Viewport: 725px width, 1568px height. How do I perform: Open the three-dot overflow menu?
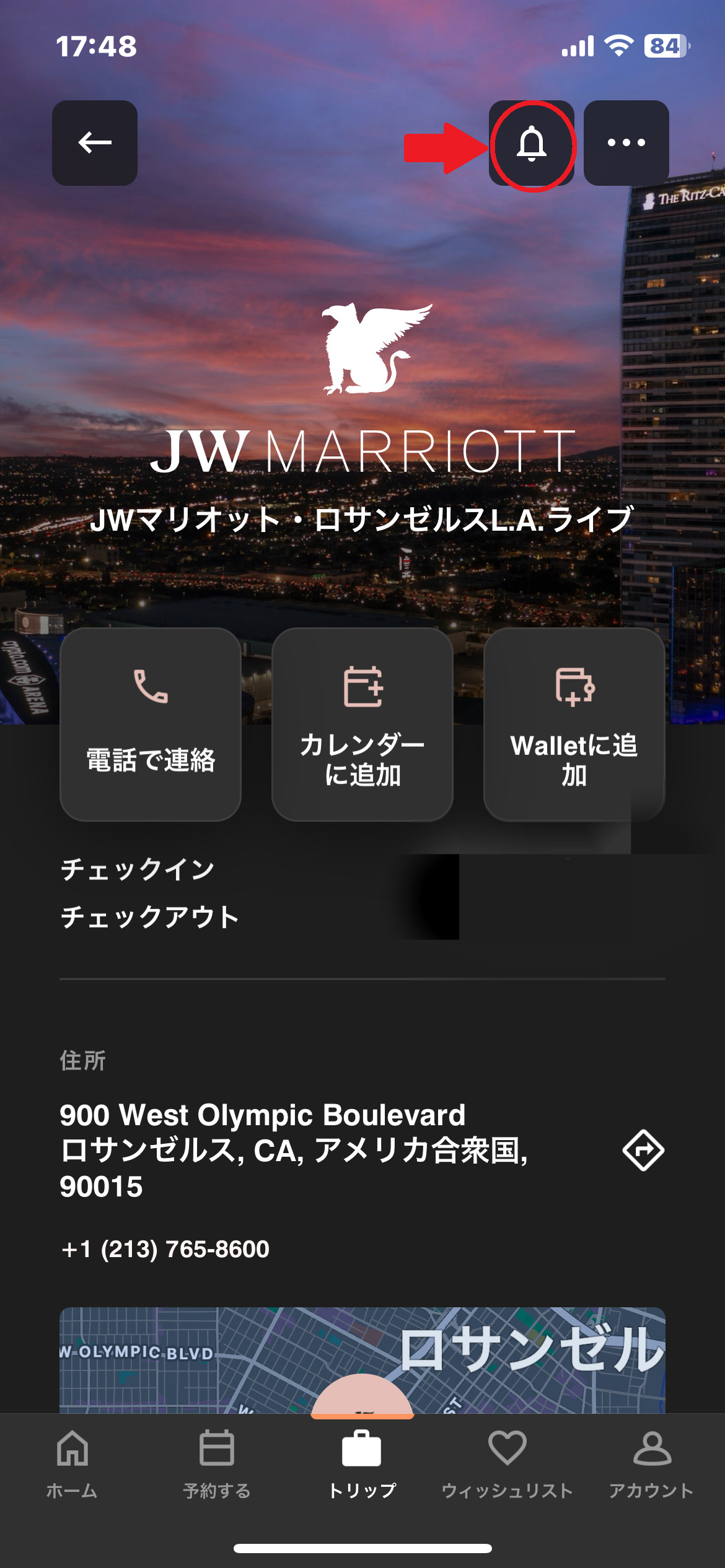626,143
